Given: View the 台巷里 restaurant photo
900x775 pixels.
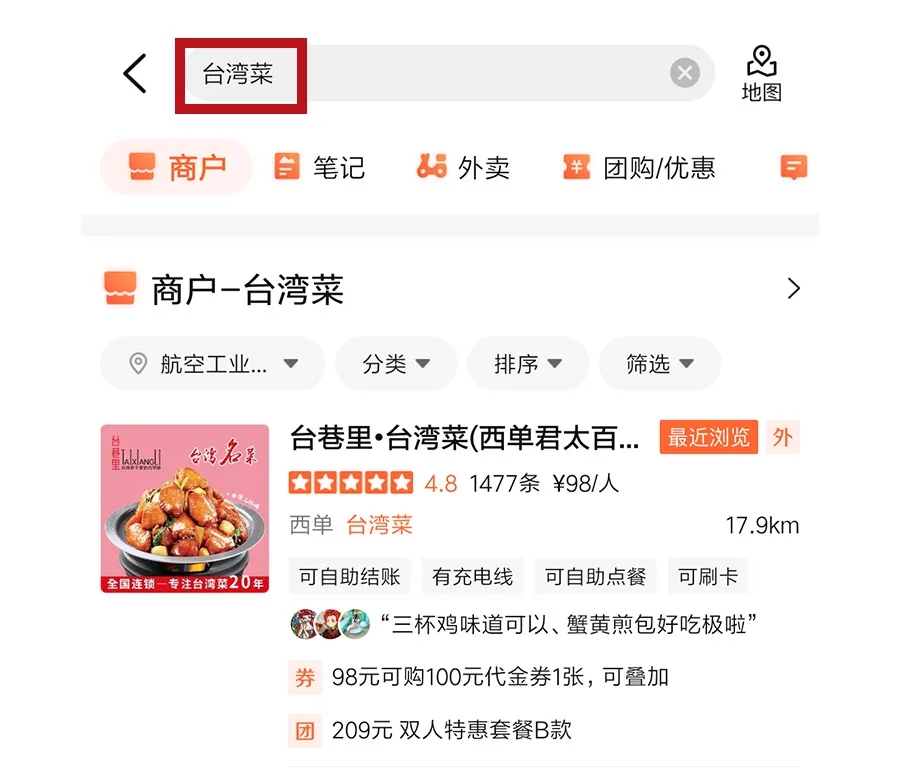Looking at the screenshot, I should point(185,508).
